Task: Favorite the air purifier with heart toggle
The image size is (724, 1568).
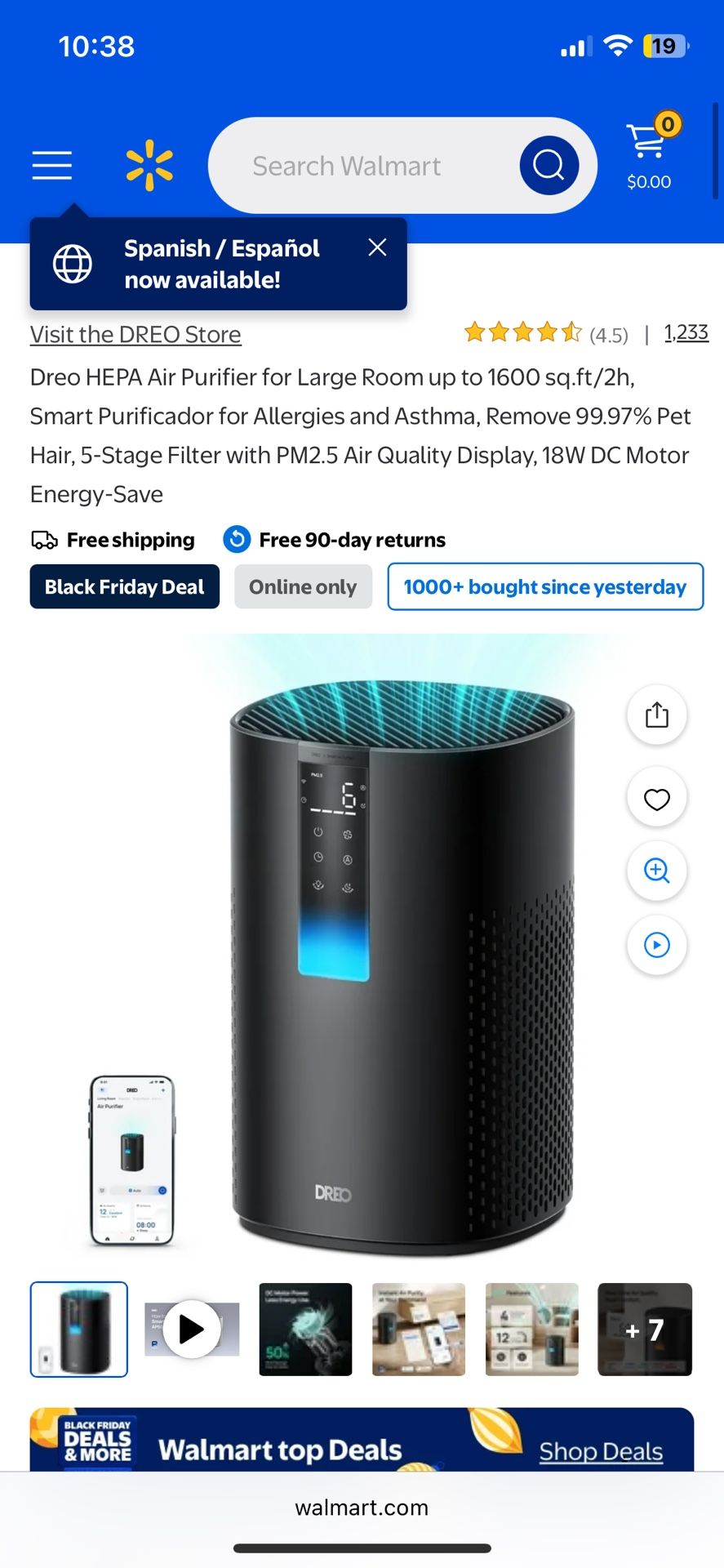Action: (x=656, y=798)
